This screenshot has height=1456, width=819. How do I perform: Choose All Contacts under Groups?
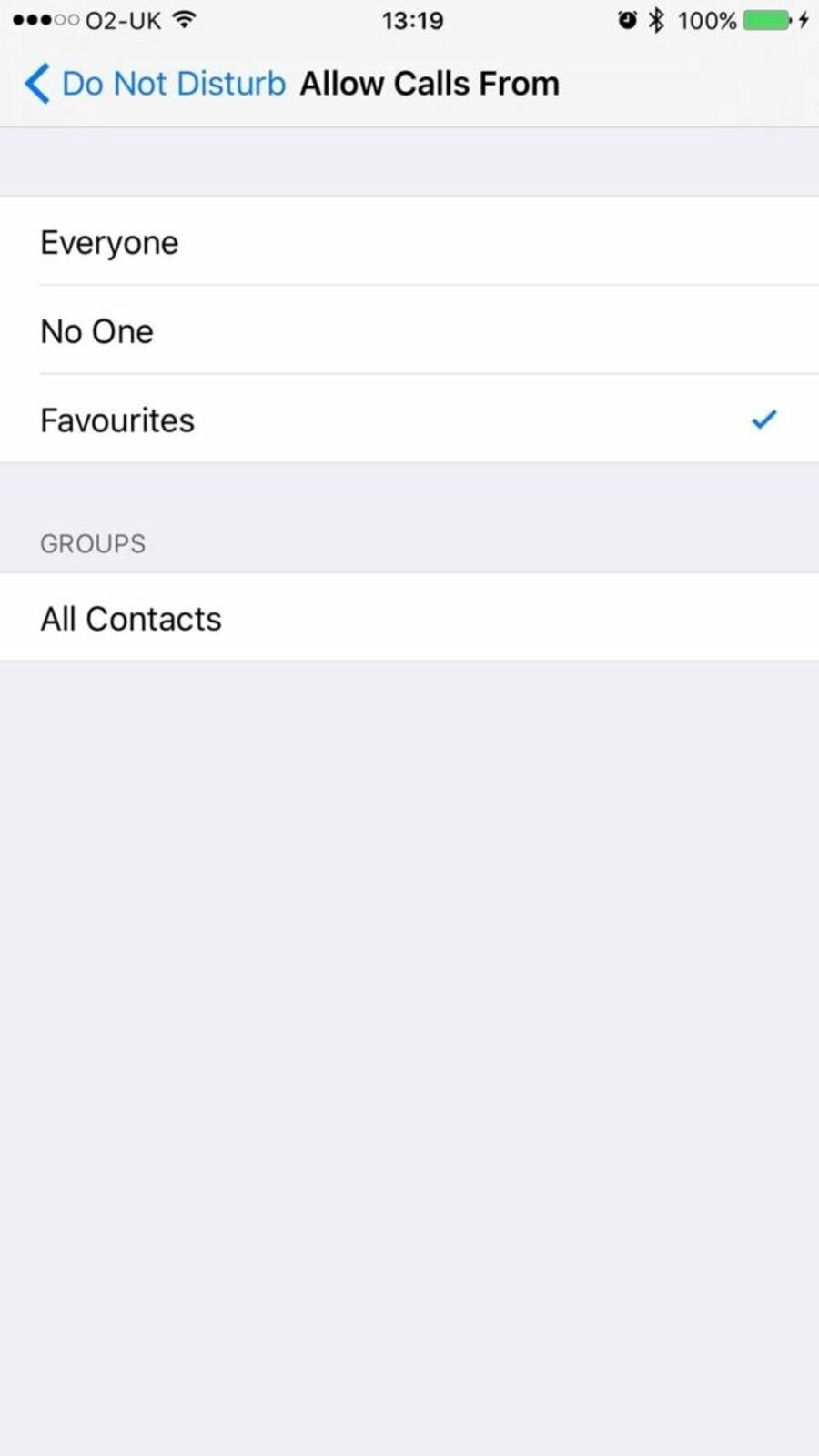click(x=409, y=618)
